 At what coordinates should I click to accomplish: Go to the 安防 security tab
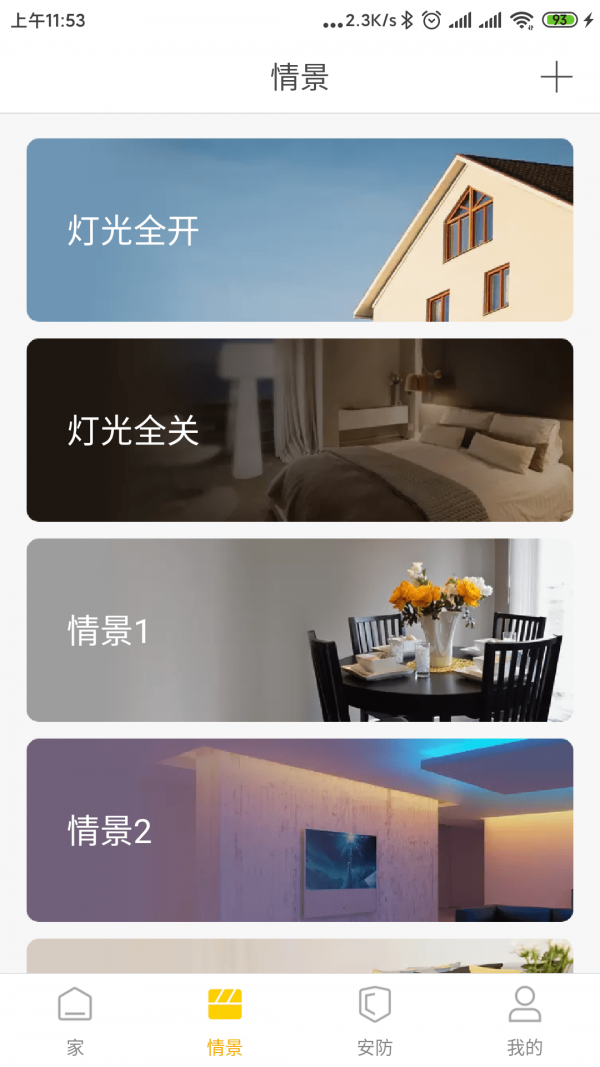click(375, 1020)
